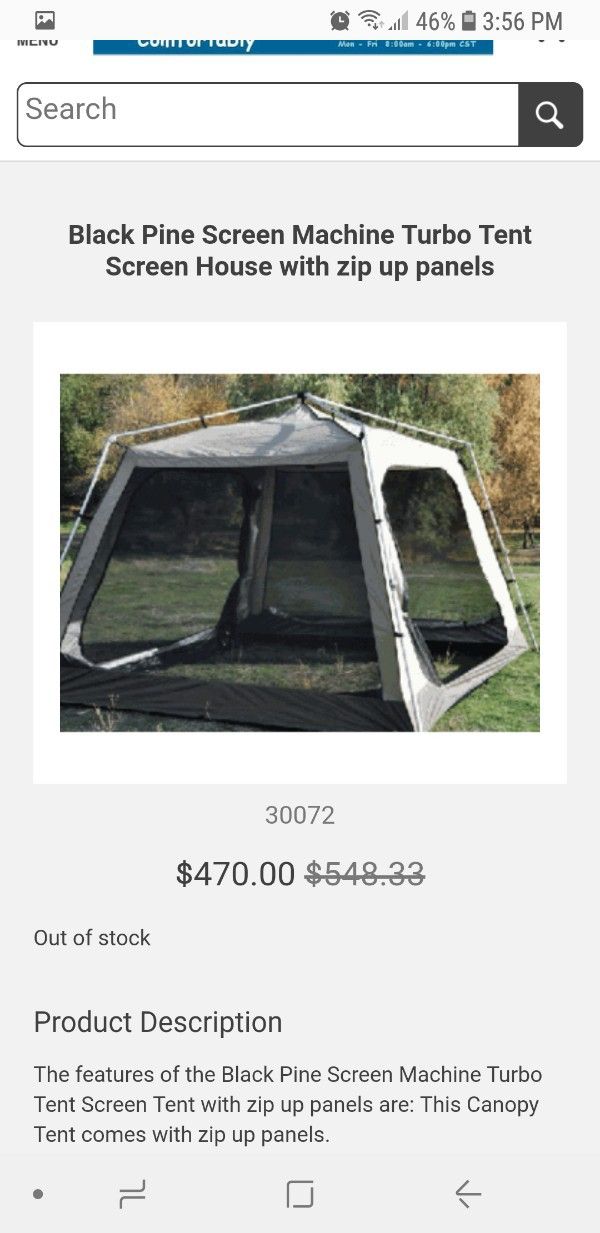
Task: Go back using the system back button
Action: [x=468, y=1193]
